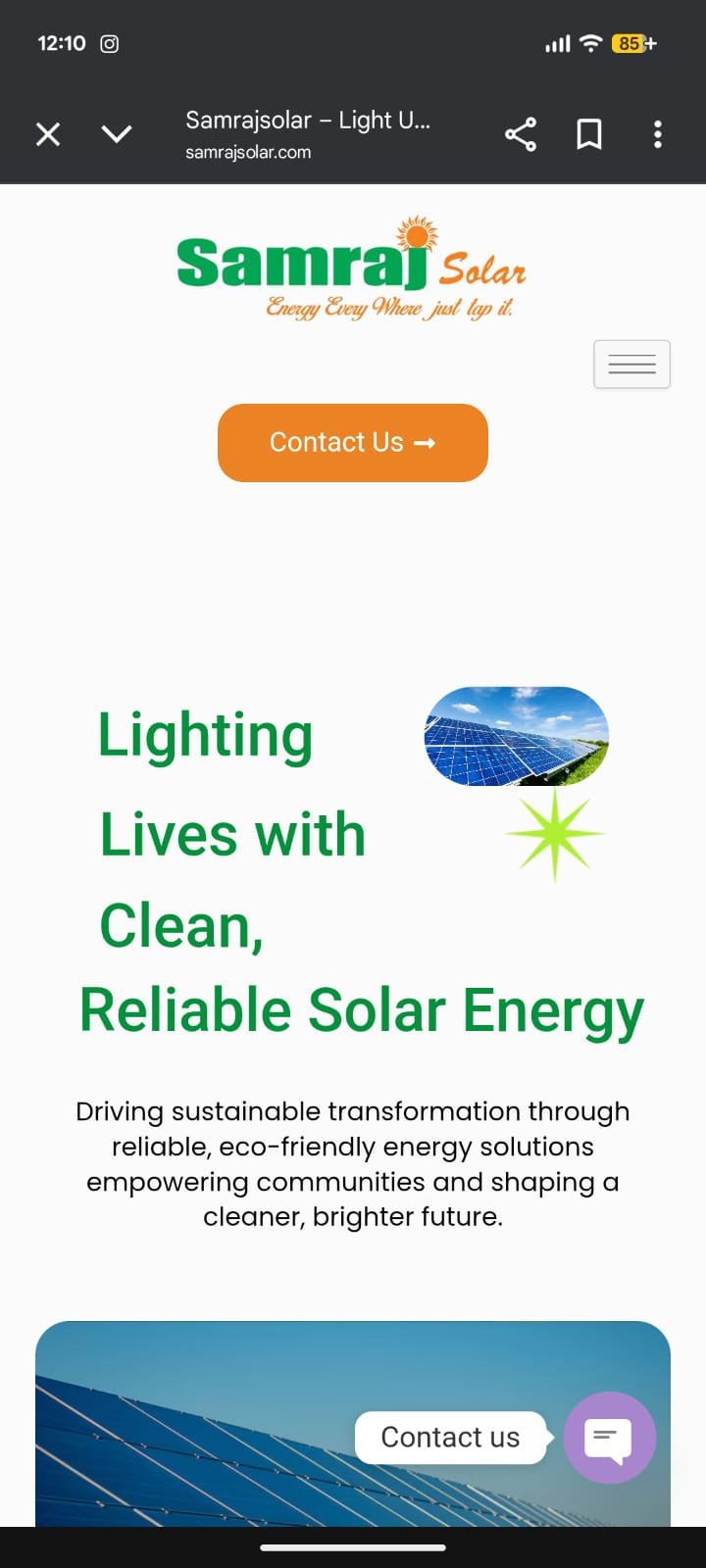
Task: Open the browser overflow menu
Action: point(658,134)
